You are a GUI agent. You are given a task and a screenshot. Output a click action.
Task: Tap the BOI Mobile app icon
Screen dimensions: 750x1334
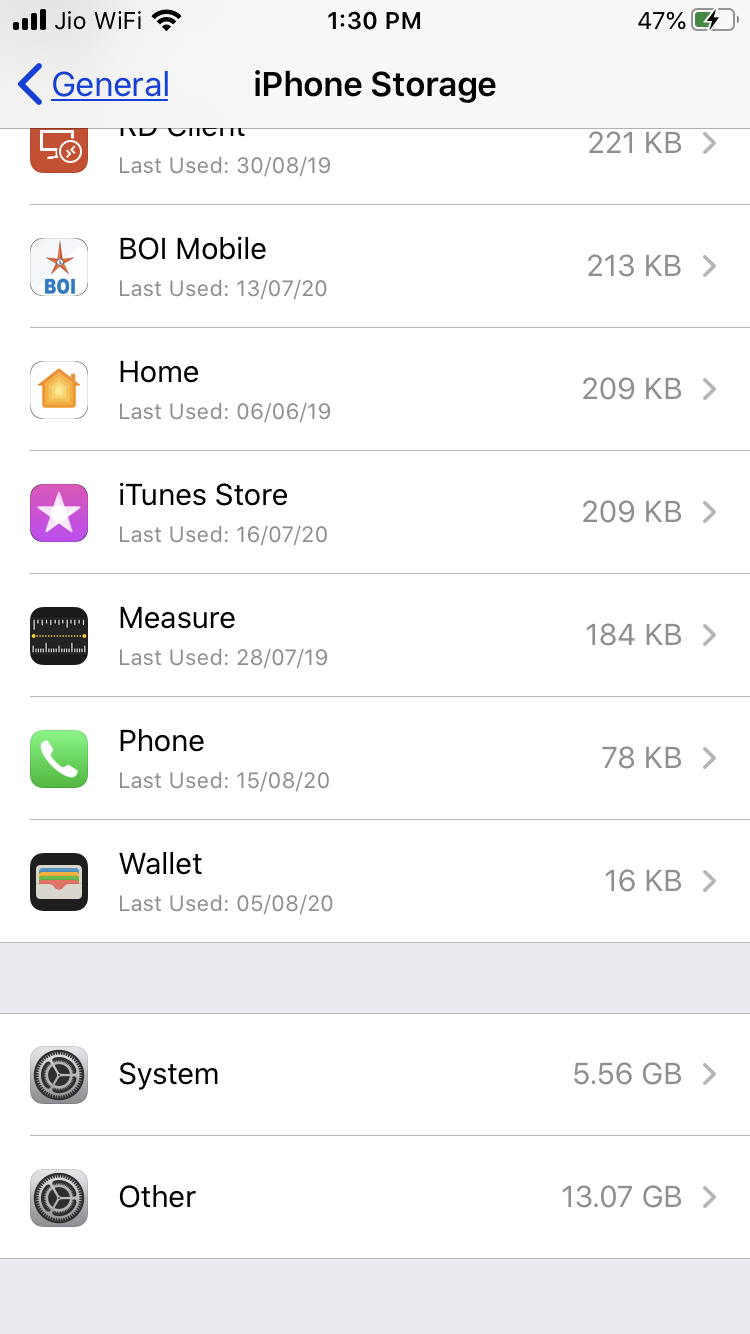(58, 267)
